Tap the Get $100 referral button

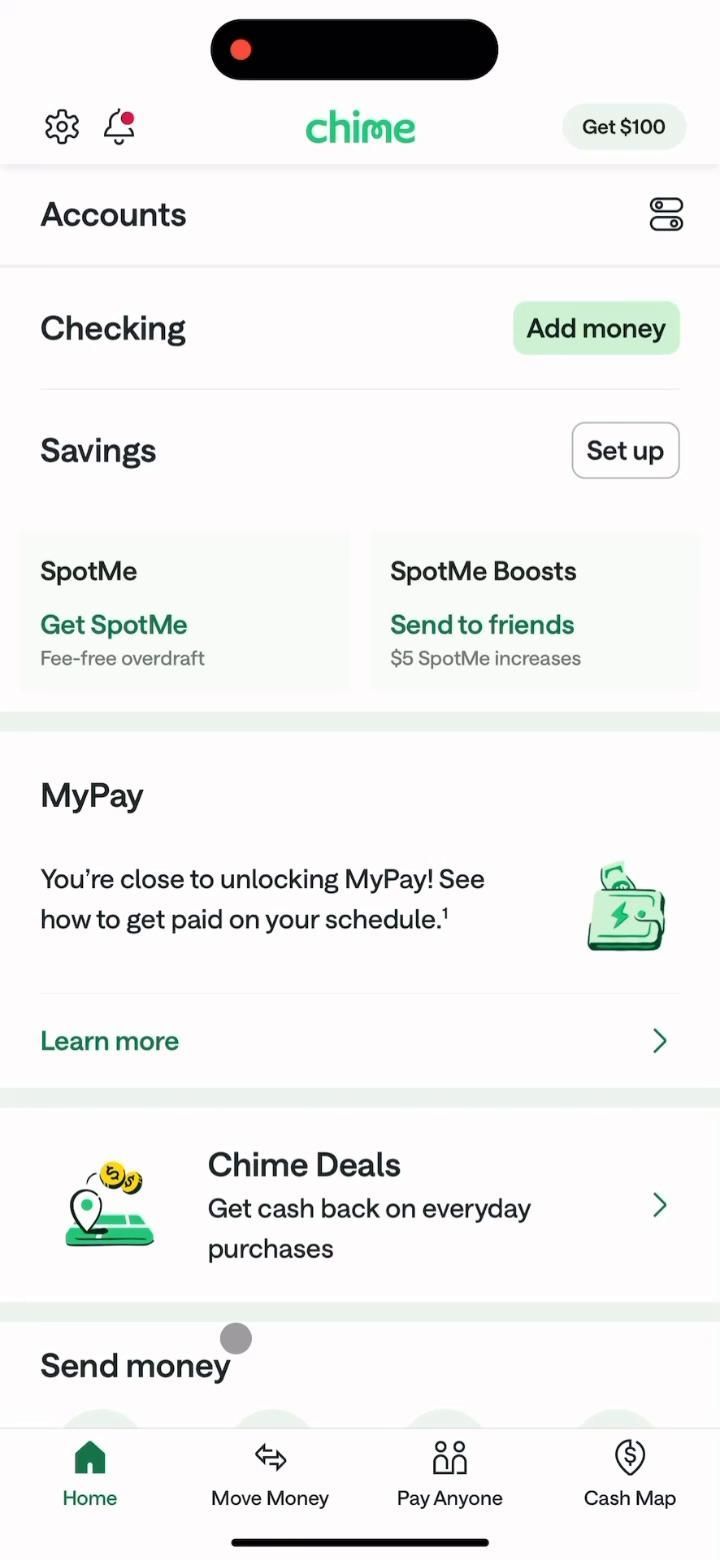(623, 127)
